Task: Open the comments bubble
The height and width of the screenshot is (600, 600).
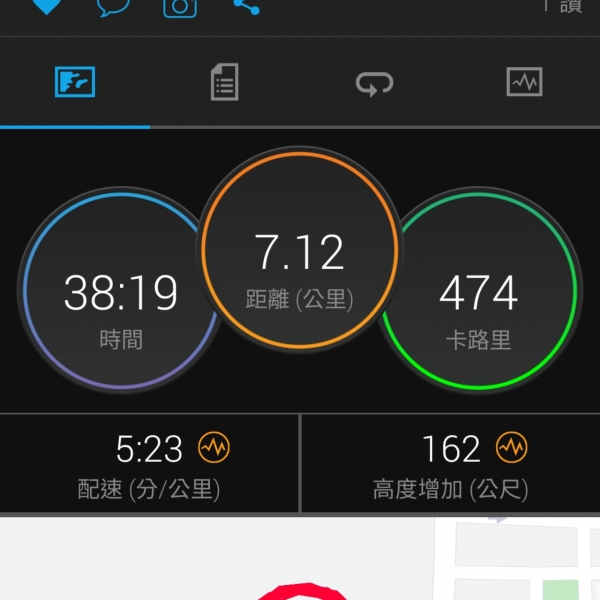Action: (114, 7)
